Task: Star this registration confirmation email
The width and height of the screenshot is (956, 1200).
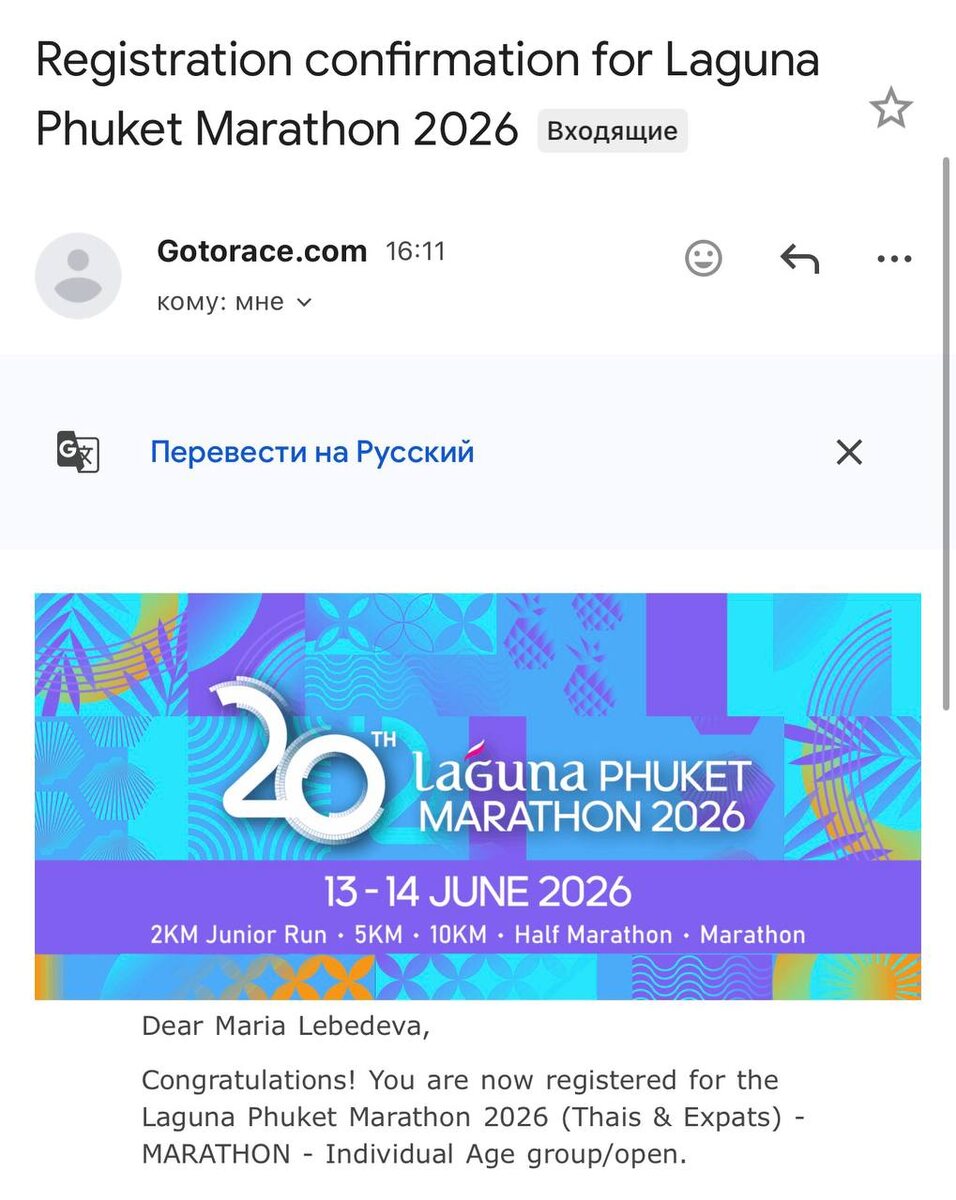Action: coord(890,108)
